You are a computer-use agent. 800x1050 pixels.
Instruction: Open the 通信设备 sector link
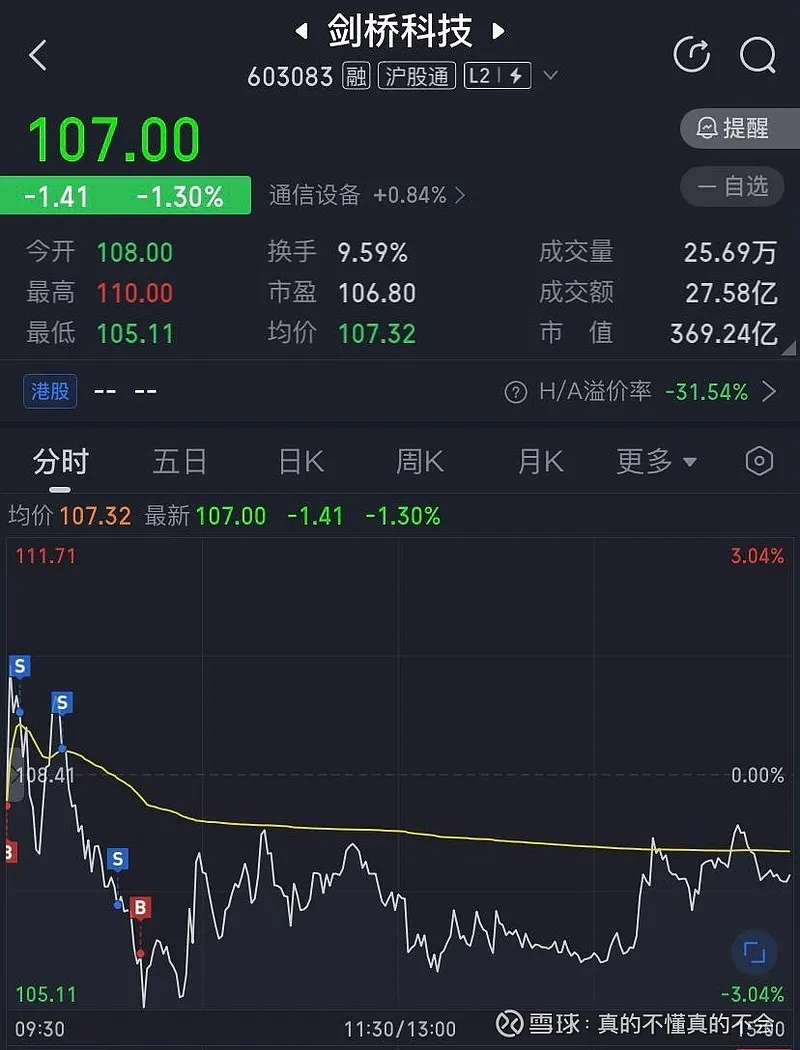tap(366, 195)
